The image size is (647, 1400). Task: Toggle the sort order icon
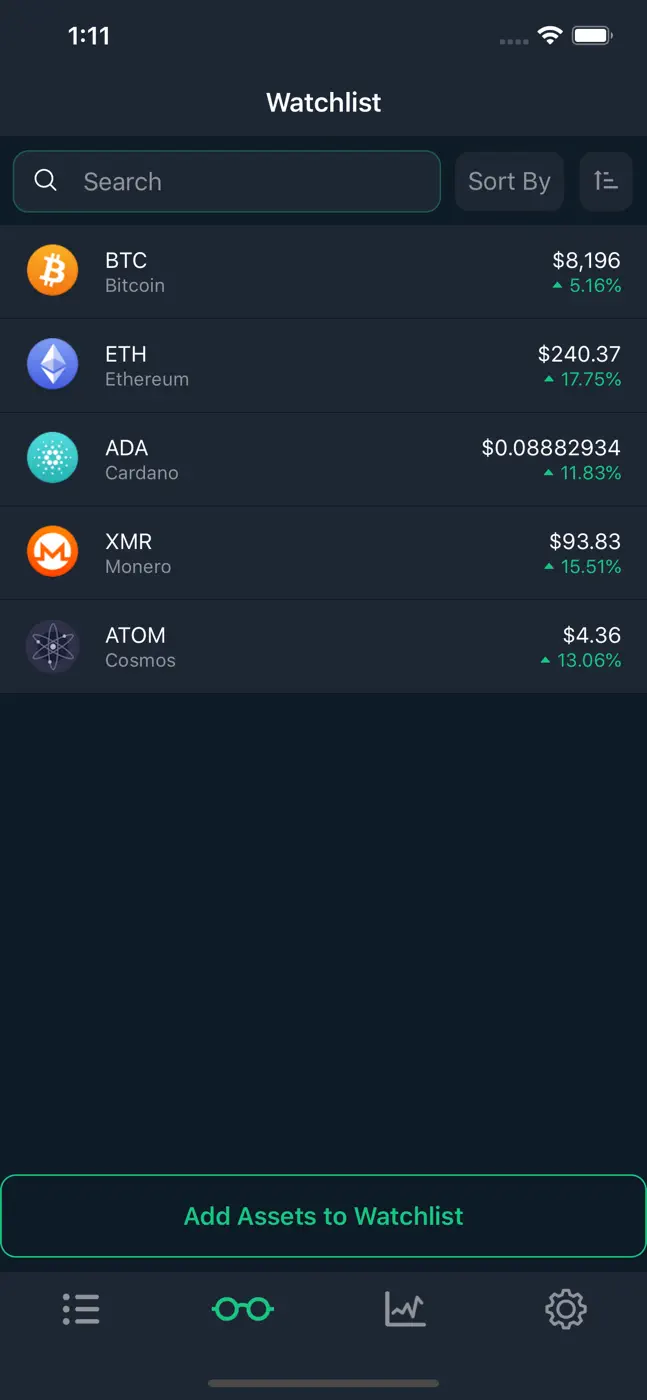(606, 181)
